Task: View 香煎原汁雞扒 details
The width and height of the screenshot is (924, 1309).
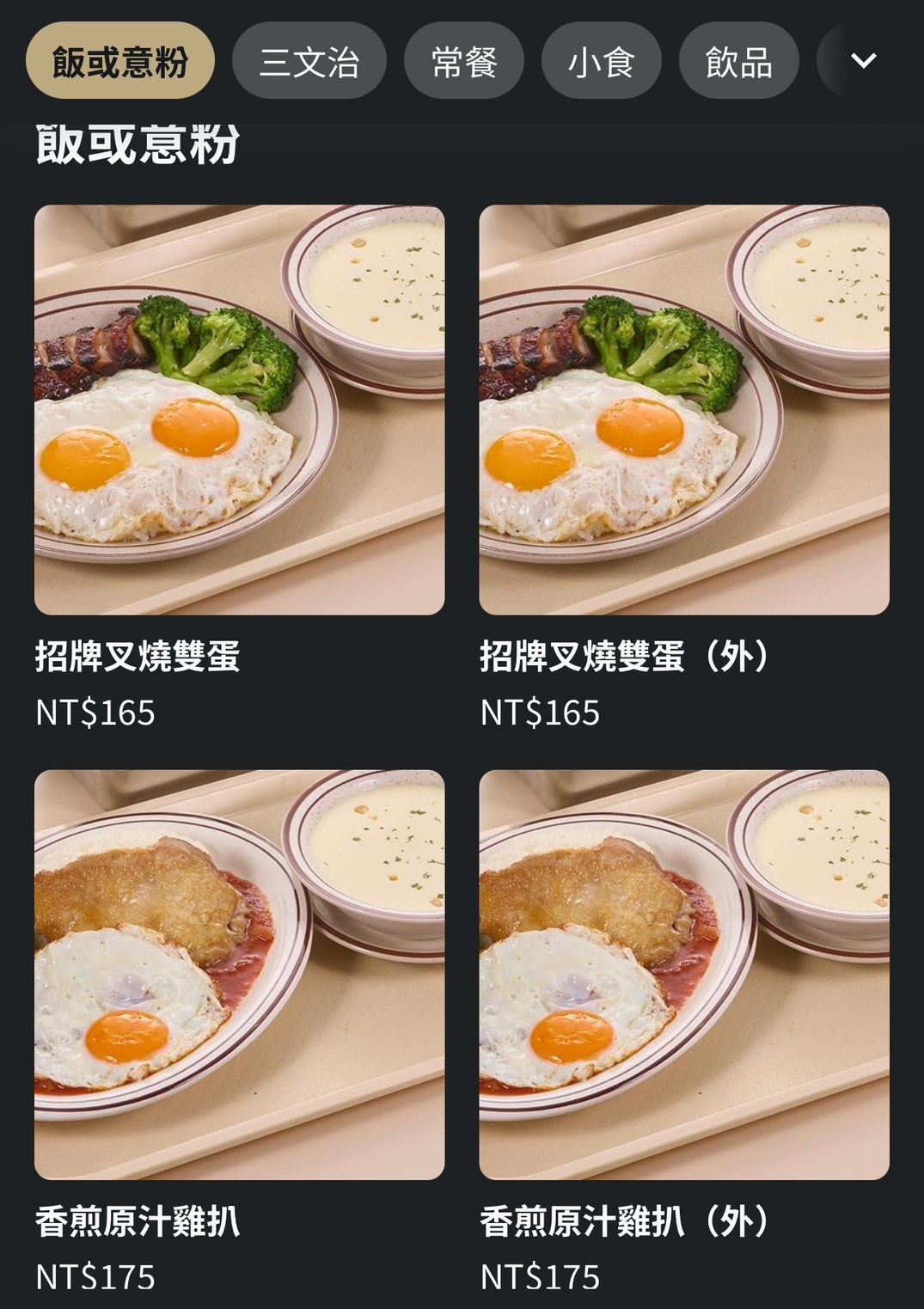Action: (x=239, y=975)
